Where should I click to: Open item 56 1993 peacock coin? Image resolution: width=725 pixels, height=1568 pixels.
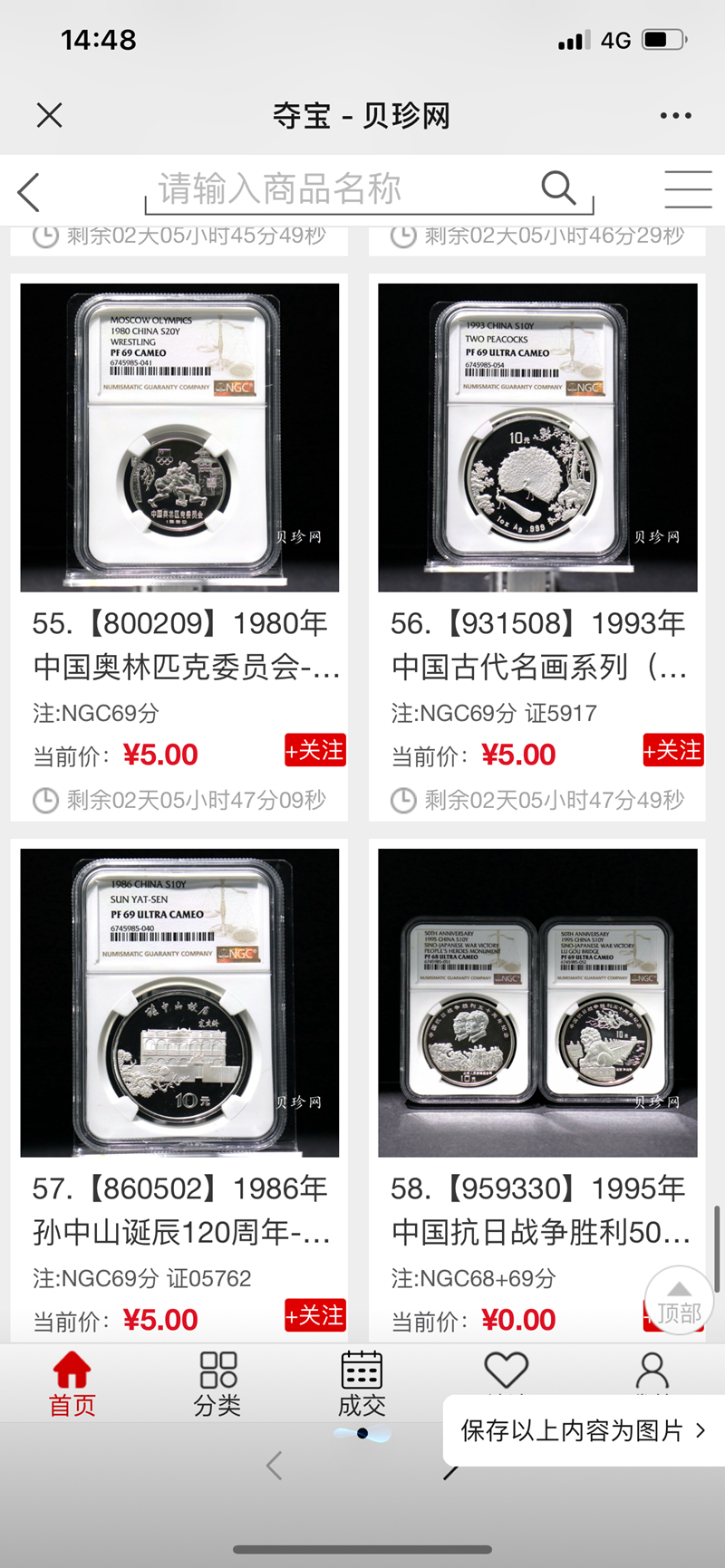[x=537, y=438]
